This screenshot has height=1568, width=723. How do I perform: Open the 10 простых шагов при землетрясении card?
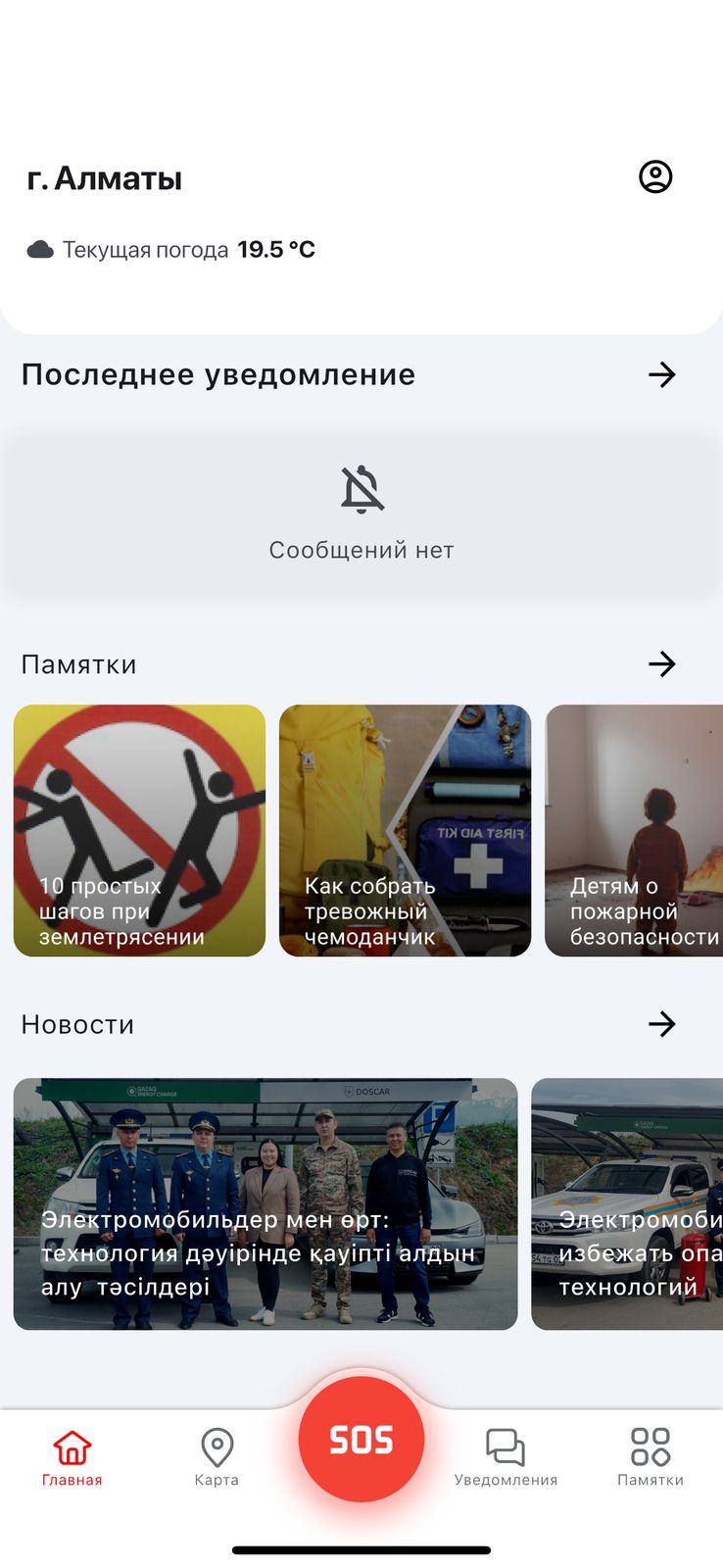click(139, 831)
